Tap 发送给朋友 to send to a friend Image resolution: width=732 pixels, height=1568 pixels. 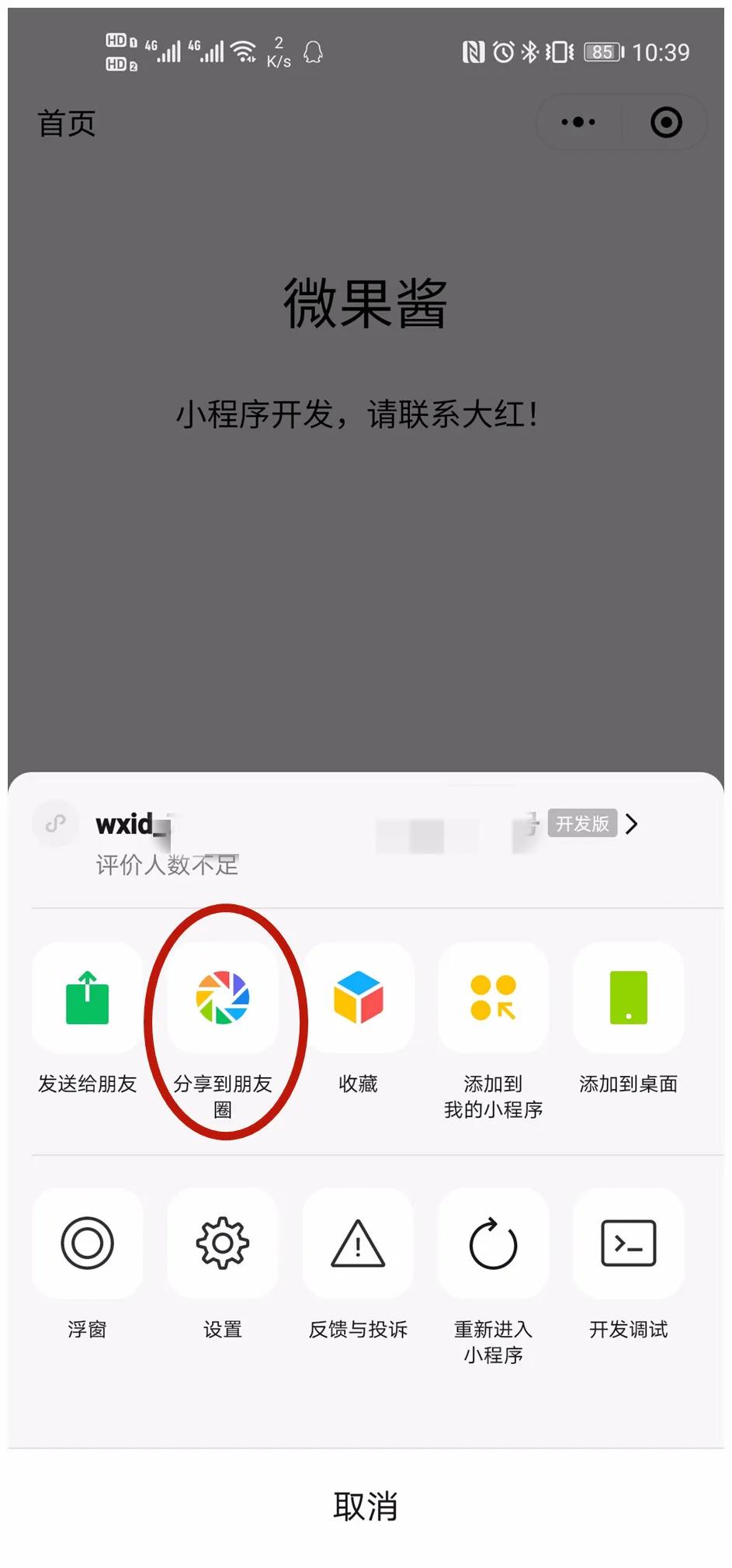87,998
